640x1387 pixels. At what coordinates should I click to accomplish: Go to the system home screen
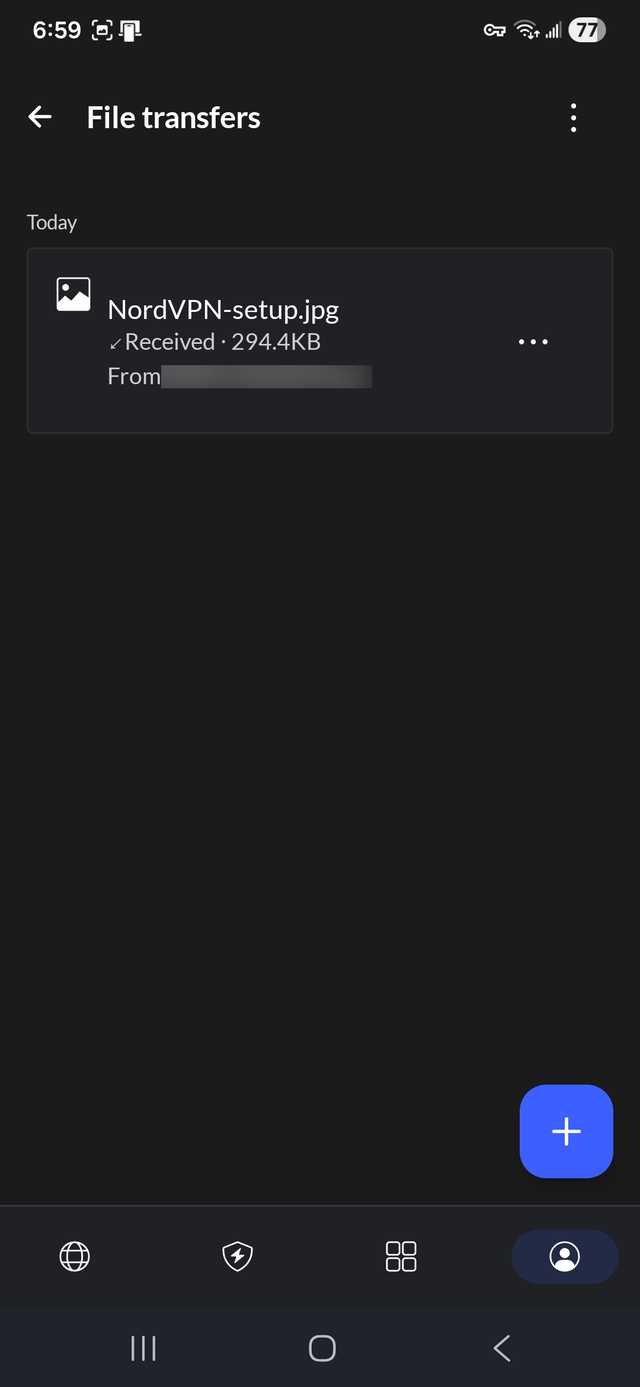tap(321, 1348)
